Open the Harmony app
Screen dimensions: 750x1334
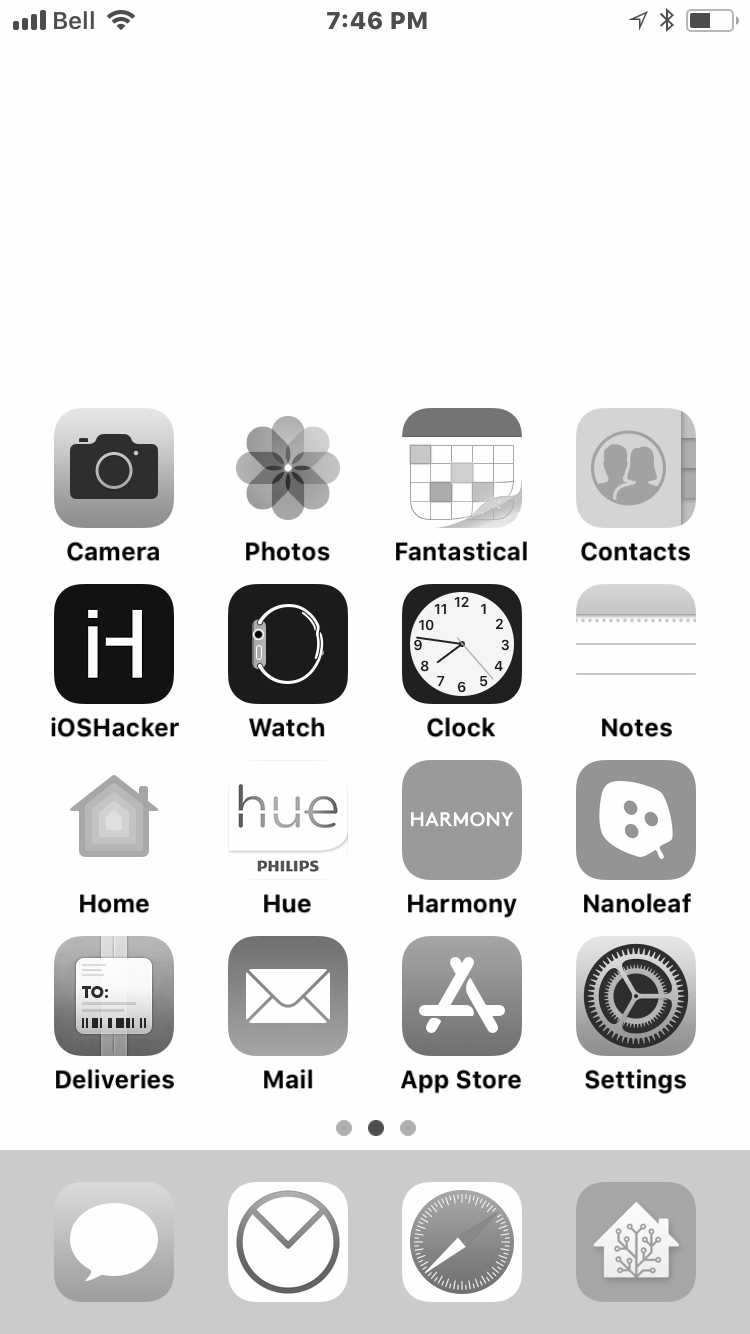click(462, 820)
